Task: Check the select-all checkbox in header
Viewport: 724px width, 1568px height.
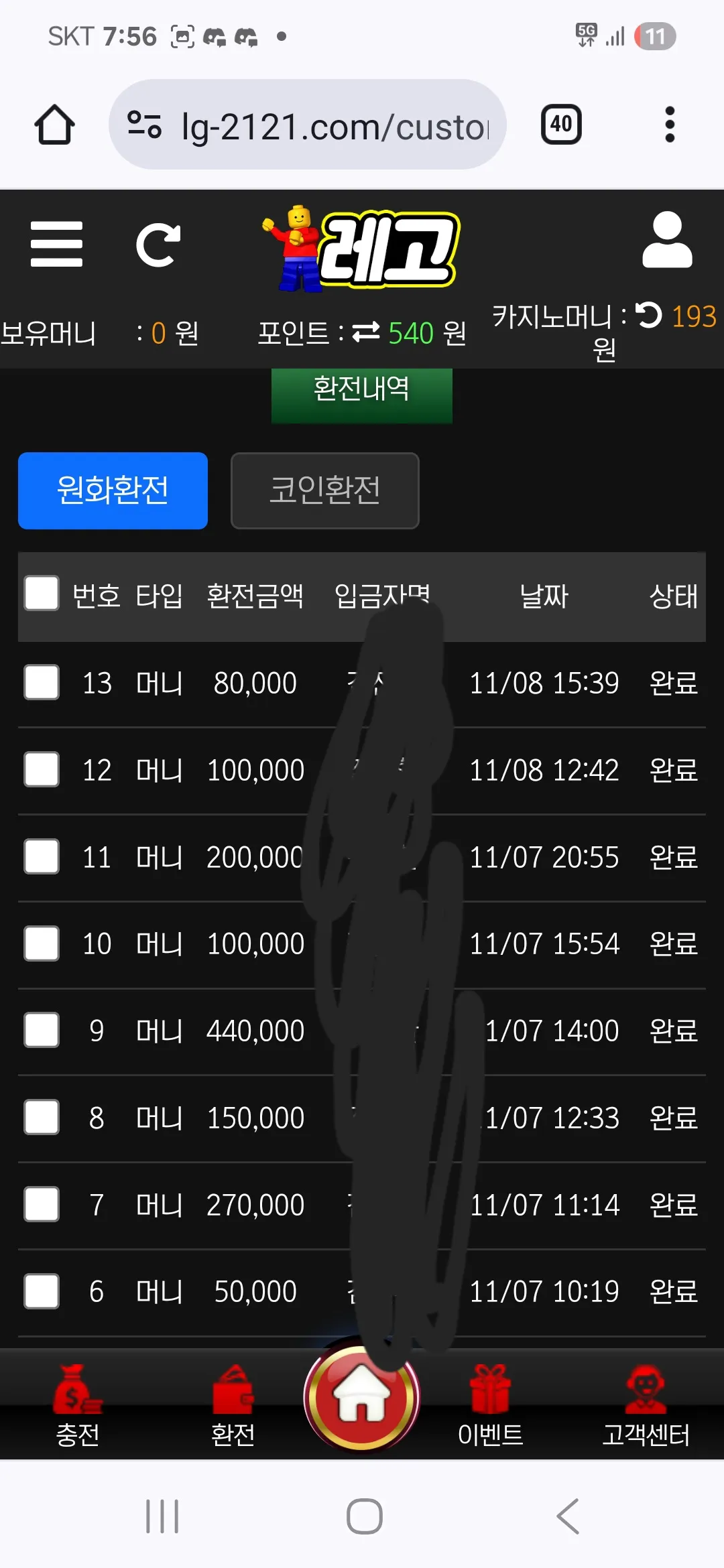Action: [x=42, y=594]
